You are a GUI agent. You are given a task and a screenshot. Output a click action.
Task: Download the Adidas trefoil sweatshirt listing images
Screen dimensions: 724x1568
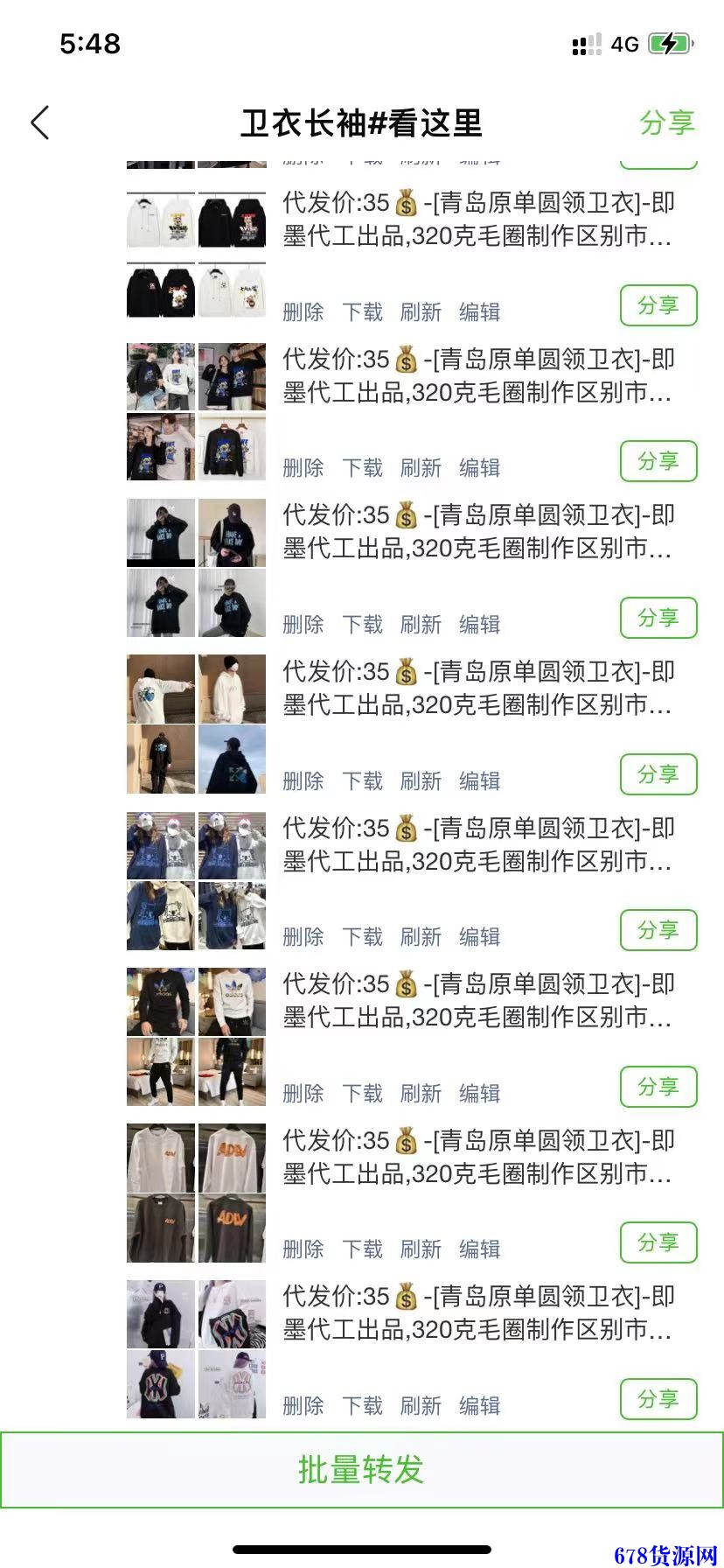362,1093
